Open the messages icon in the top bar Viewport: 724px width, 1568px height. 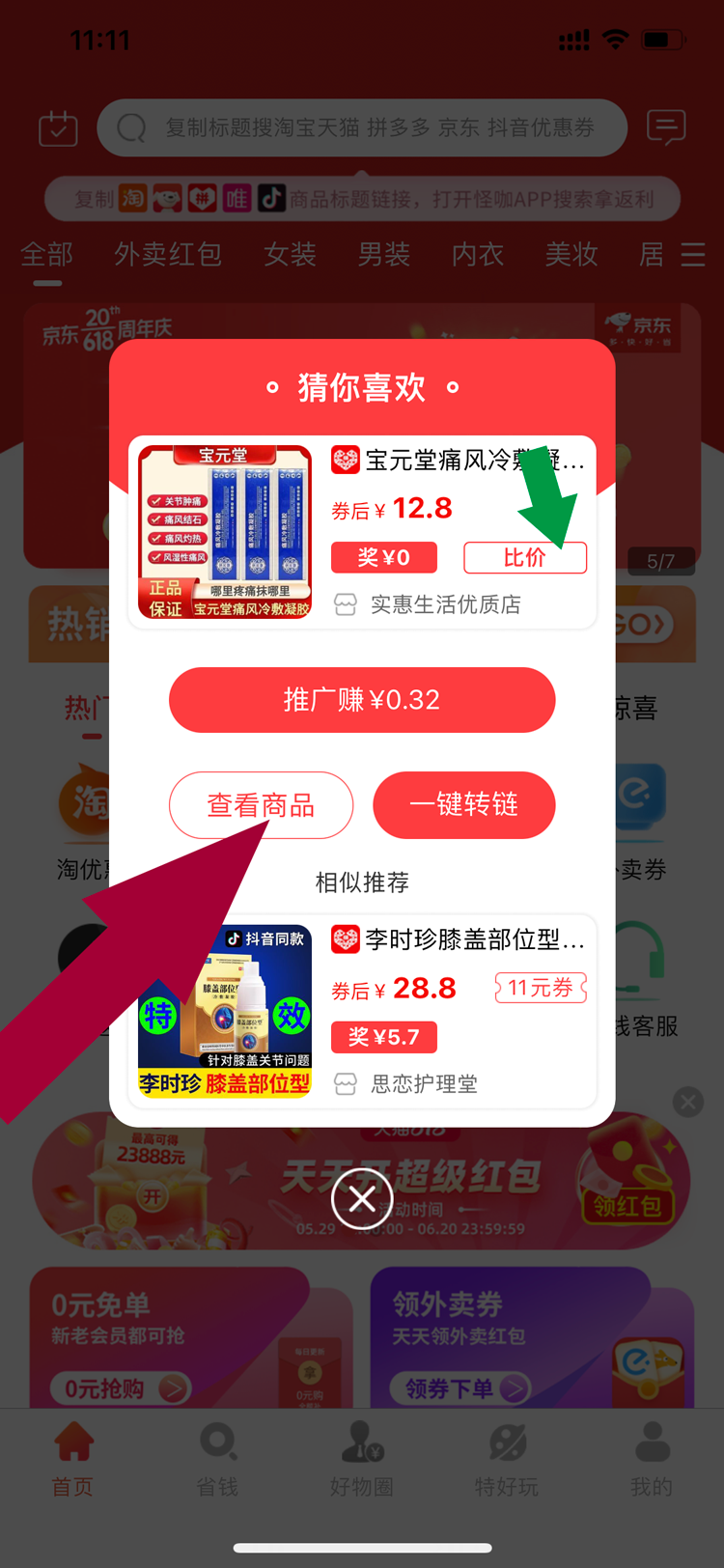[x=666, y=127]
